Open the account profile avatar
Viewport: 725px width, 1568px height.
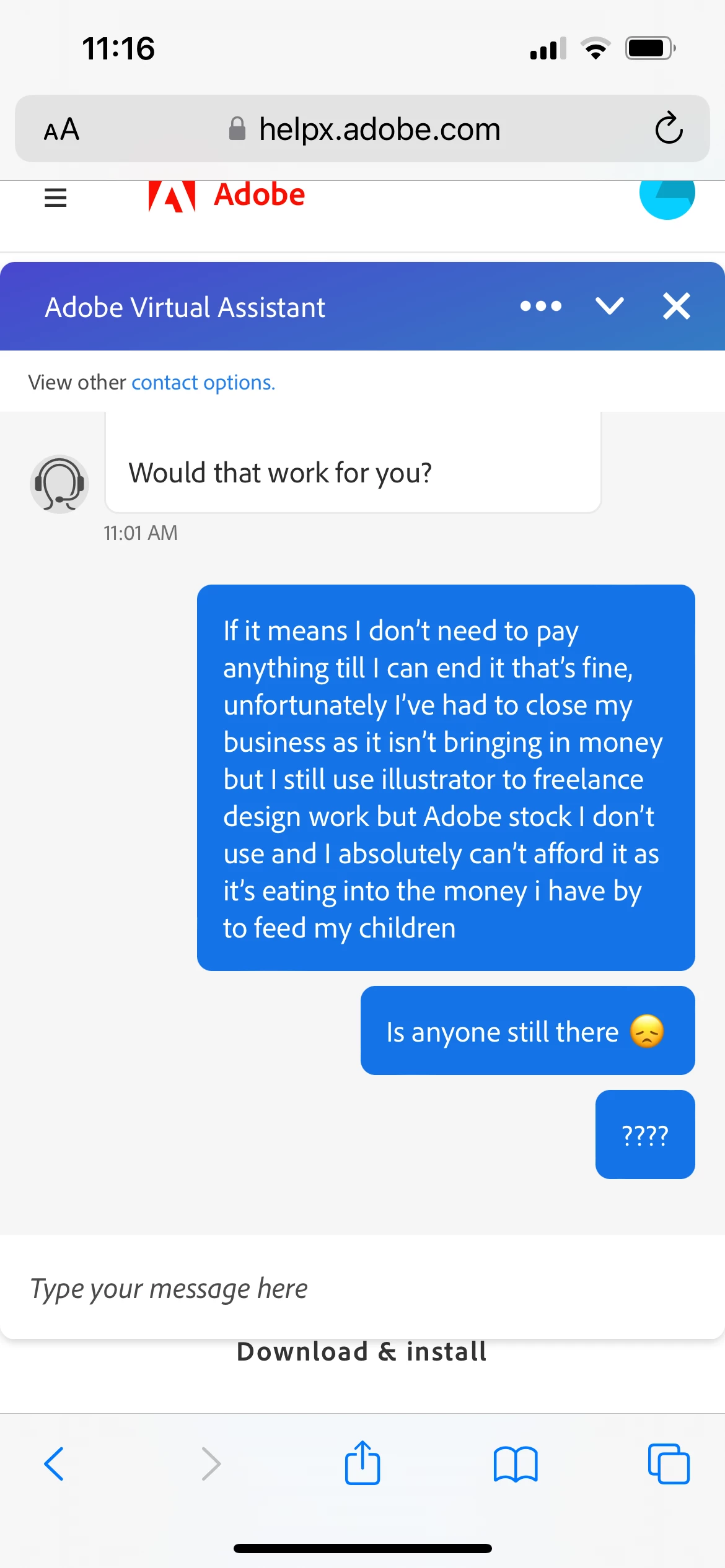pos(667,195)
